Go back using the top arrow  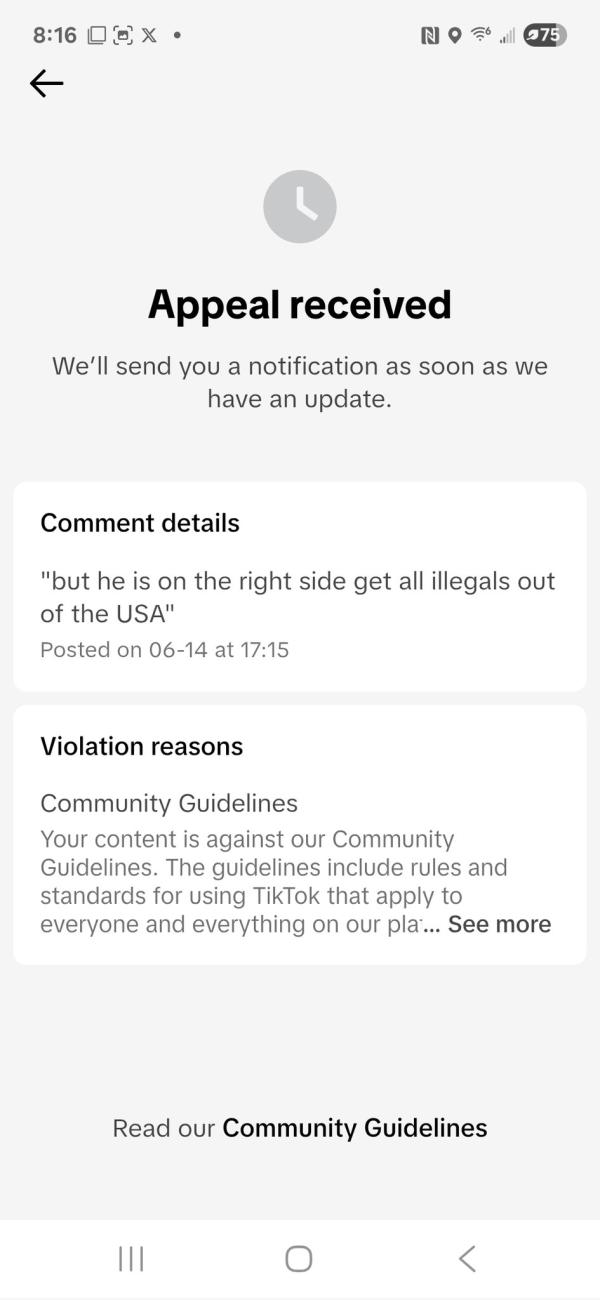click(46, 84)
